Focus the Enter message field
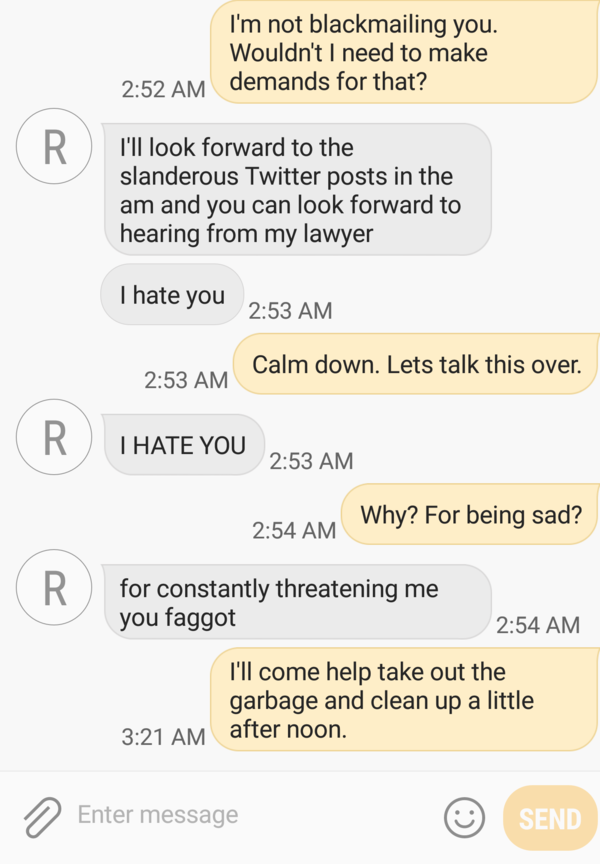The image size is (600, 864). (x=250, y=816)
